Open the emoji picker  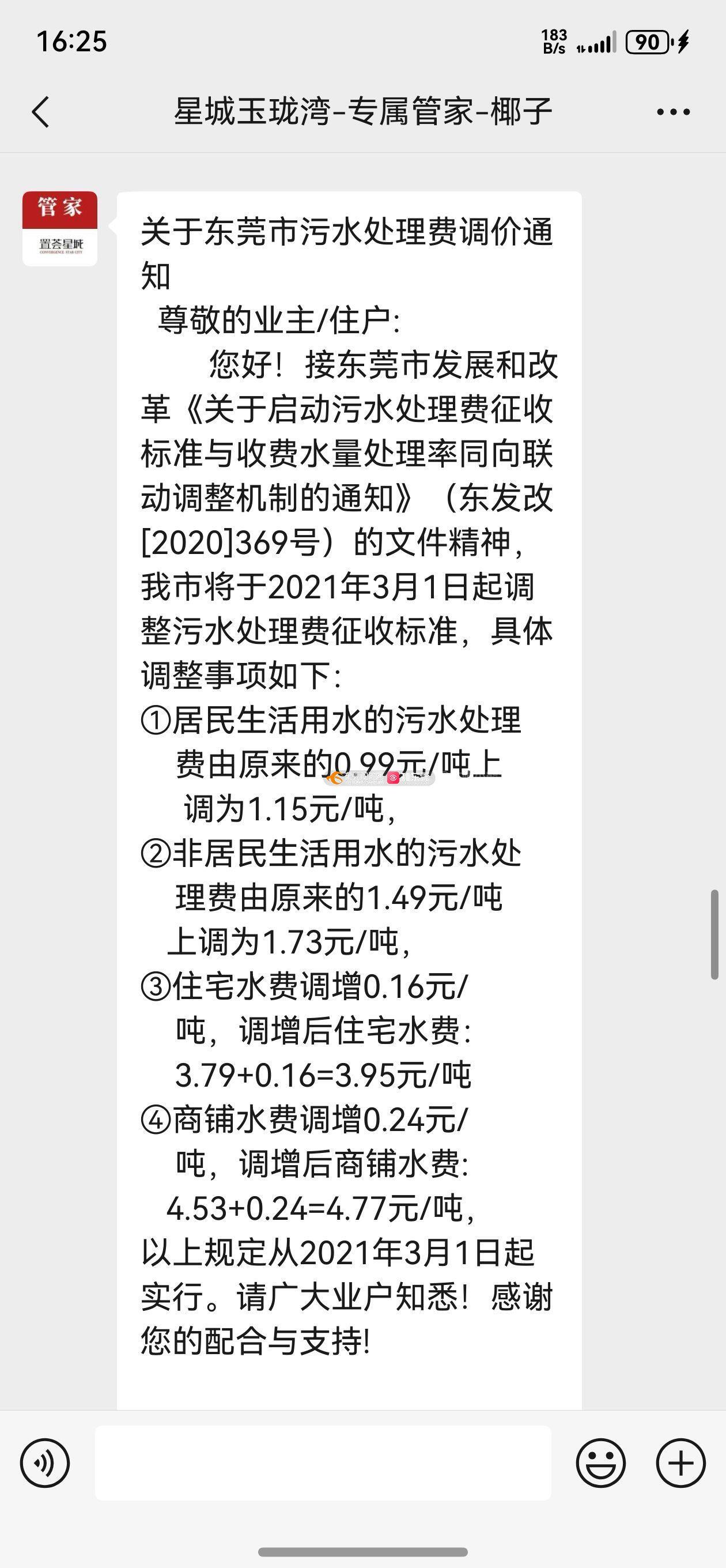coord(600,1463)
